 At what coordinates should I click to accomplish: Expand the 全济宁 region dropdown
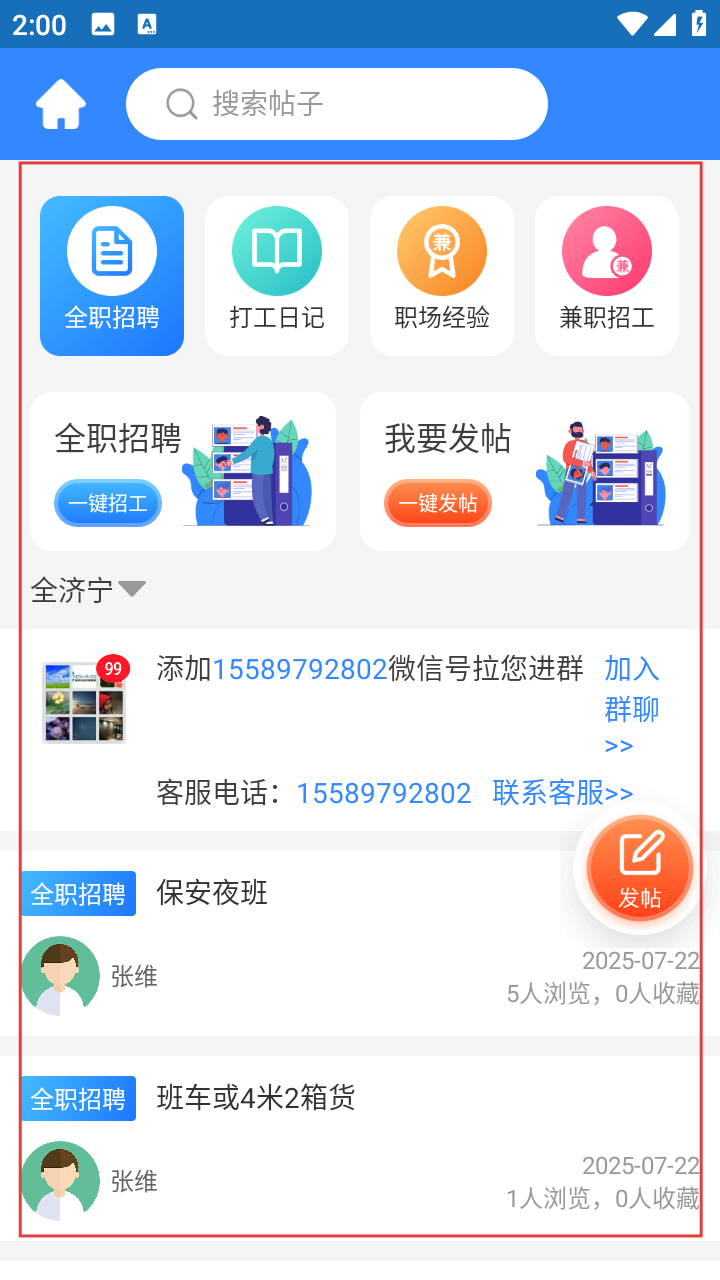click(x=88, y=590)
